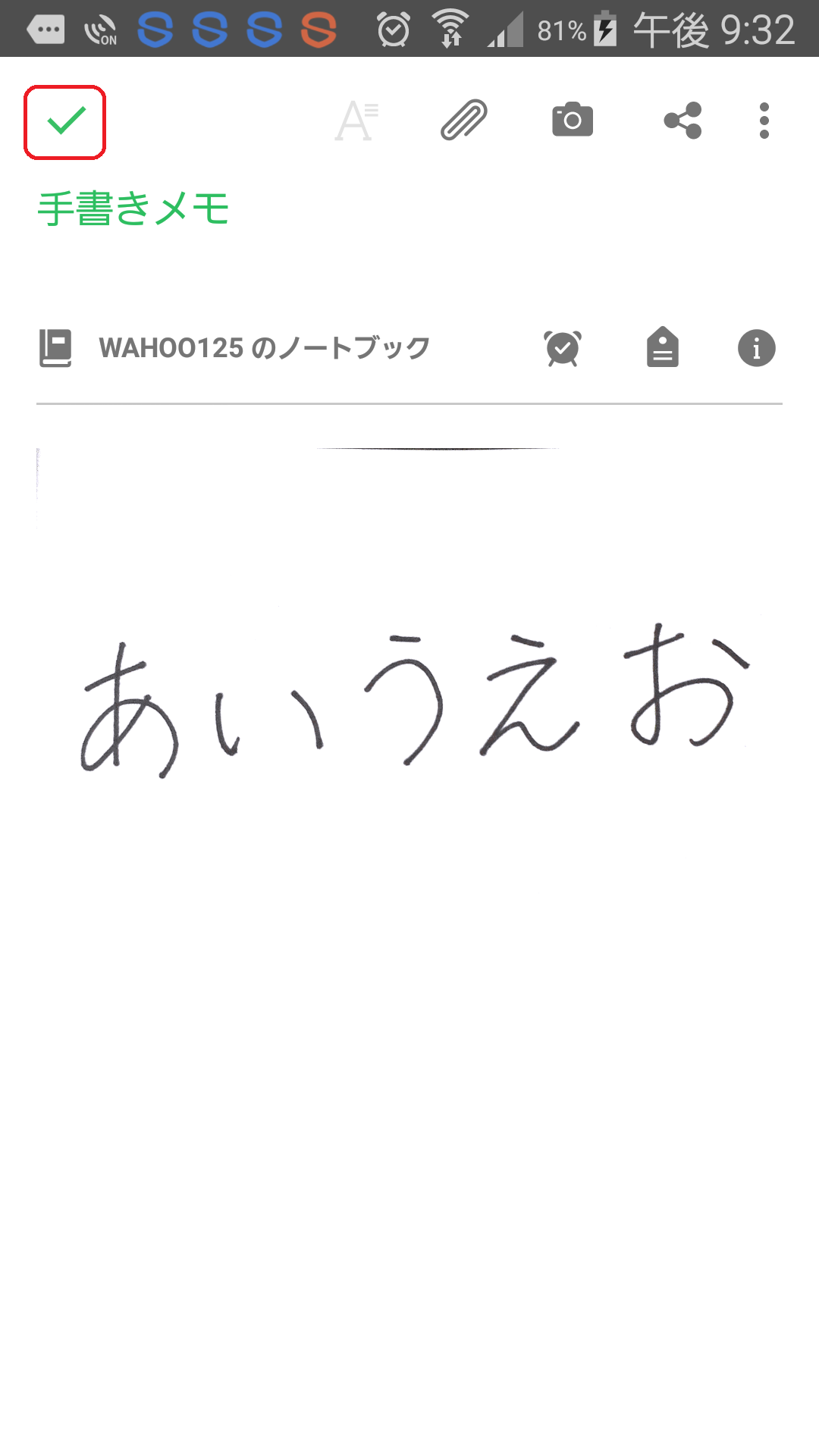
Task: Save the note with the green checkmark
Action: 65,121
